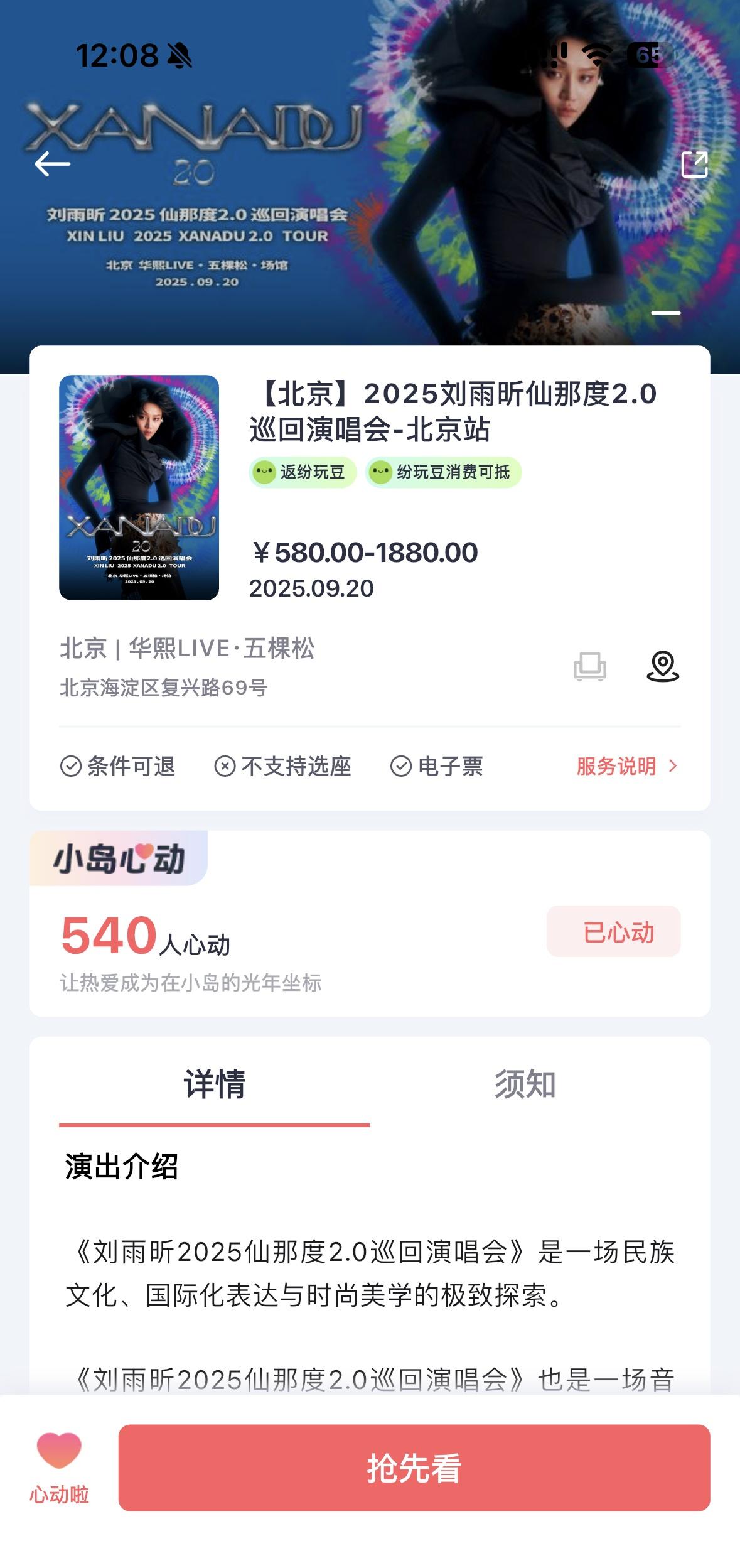View the seating chart icon

(590, 666)
